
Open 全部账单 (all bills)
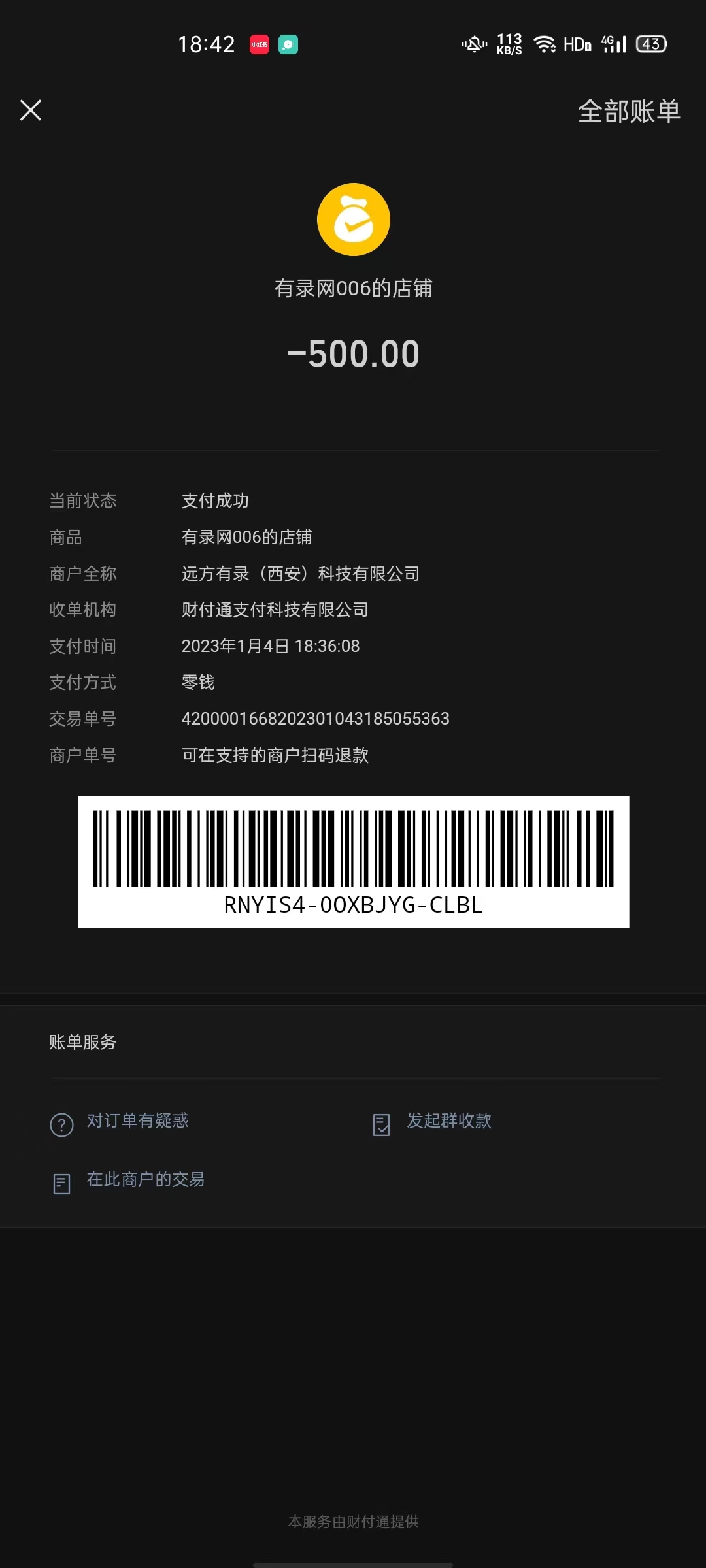tap(629, 111)
